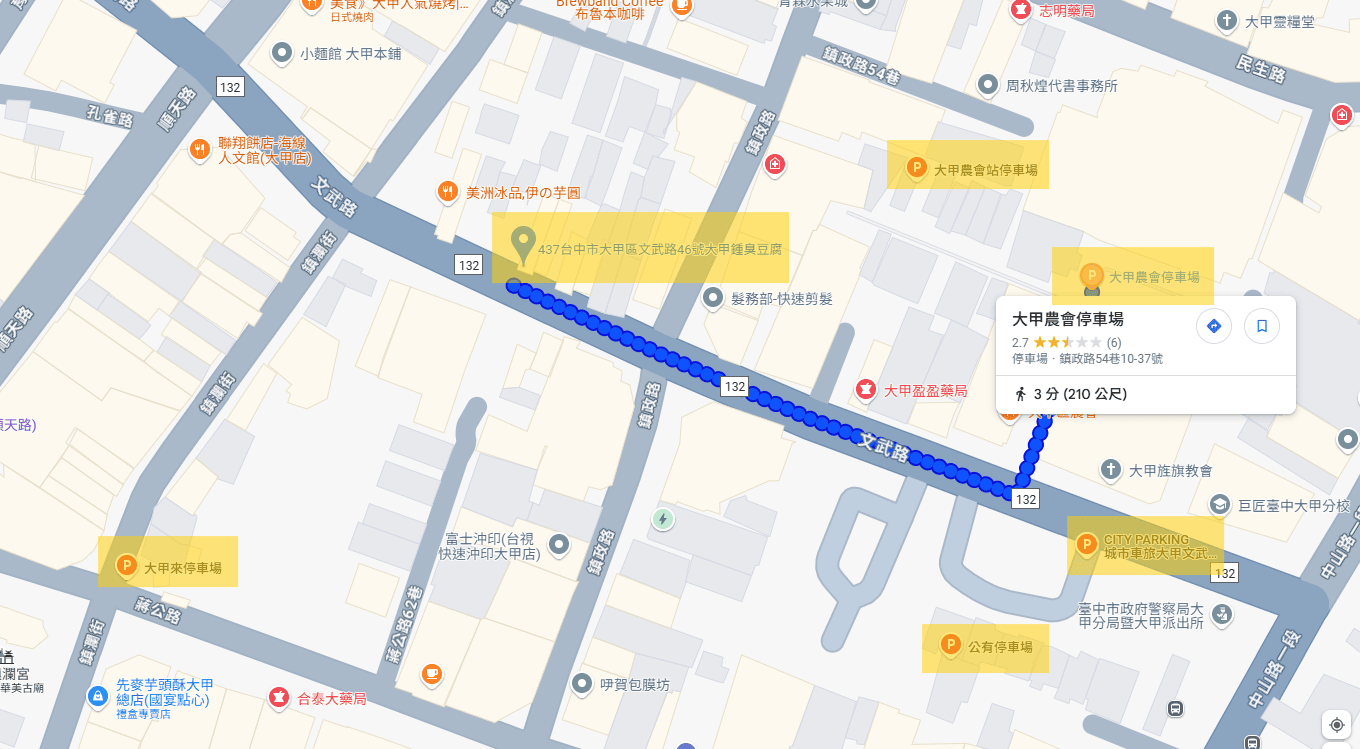Select the 公有停車場 parking marker
The width and height of the screenshot is (1360, 749).
(x=951, y=646)
